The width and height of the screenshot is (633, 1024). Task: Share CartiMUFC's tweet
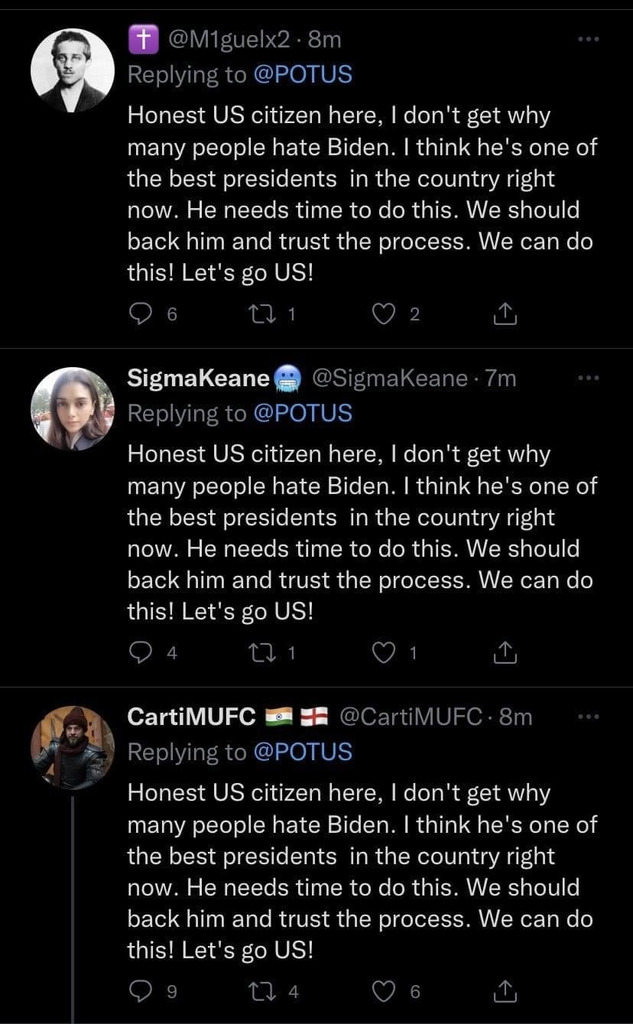coord(506,991)
